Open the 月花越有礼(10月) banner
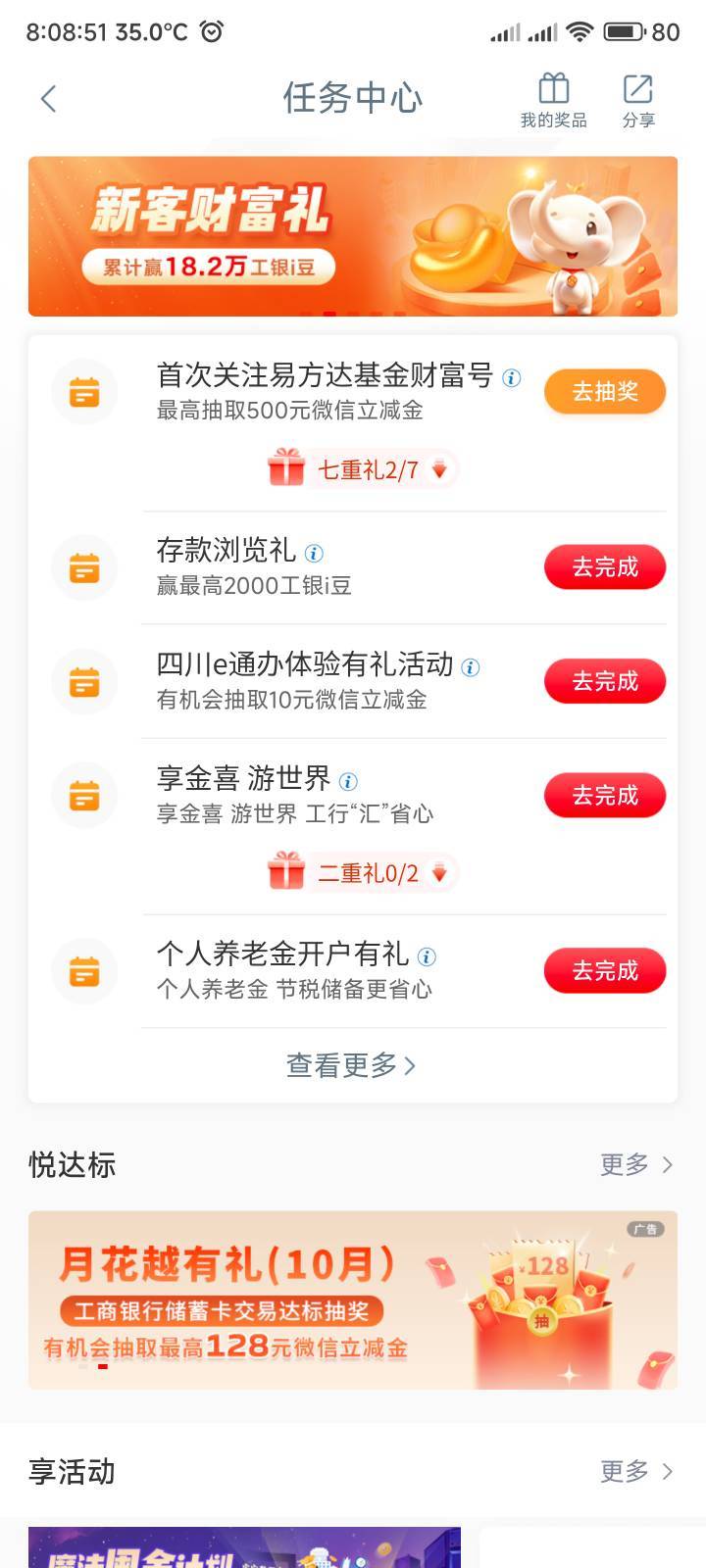The image size is (706, 1568). (x=353, y=1300)
